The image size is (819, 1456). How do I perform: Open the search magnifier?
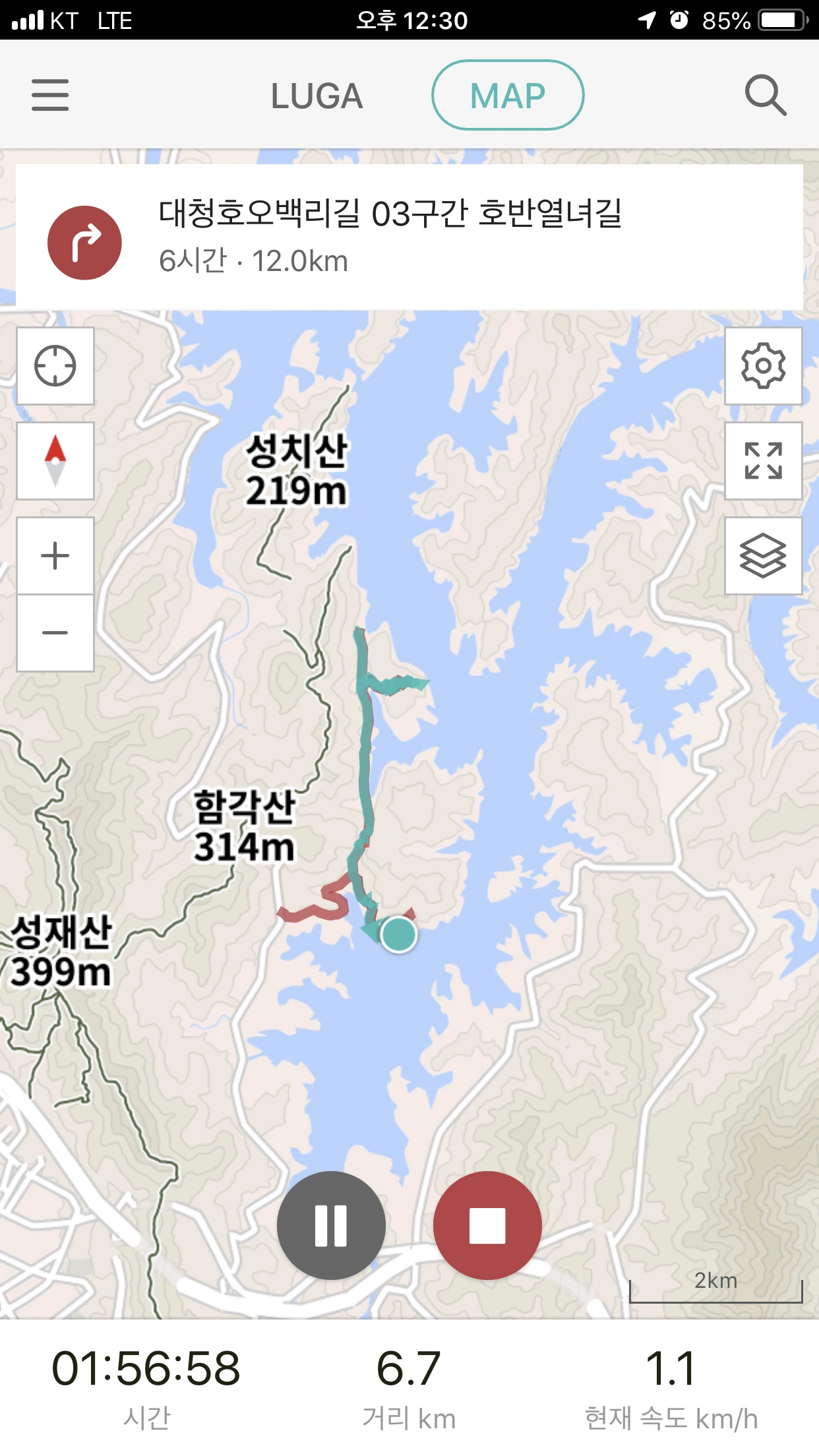(765, 96)
